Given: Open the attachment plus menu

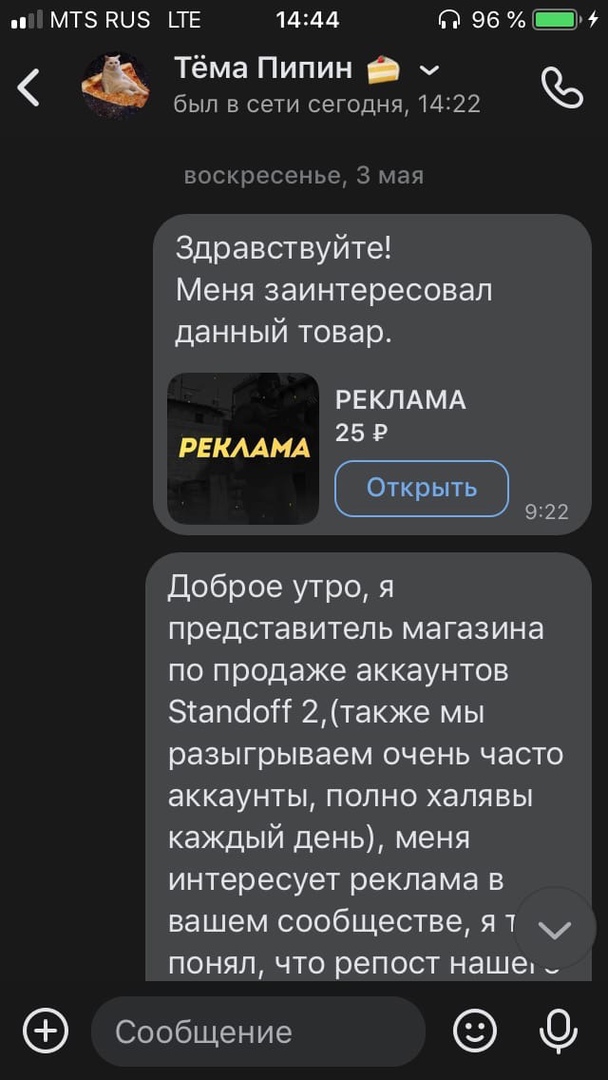Looking at the screenshot, I should coord(45,1030).
